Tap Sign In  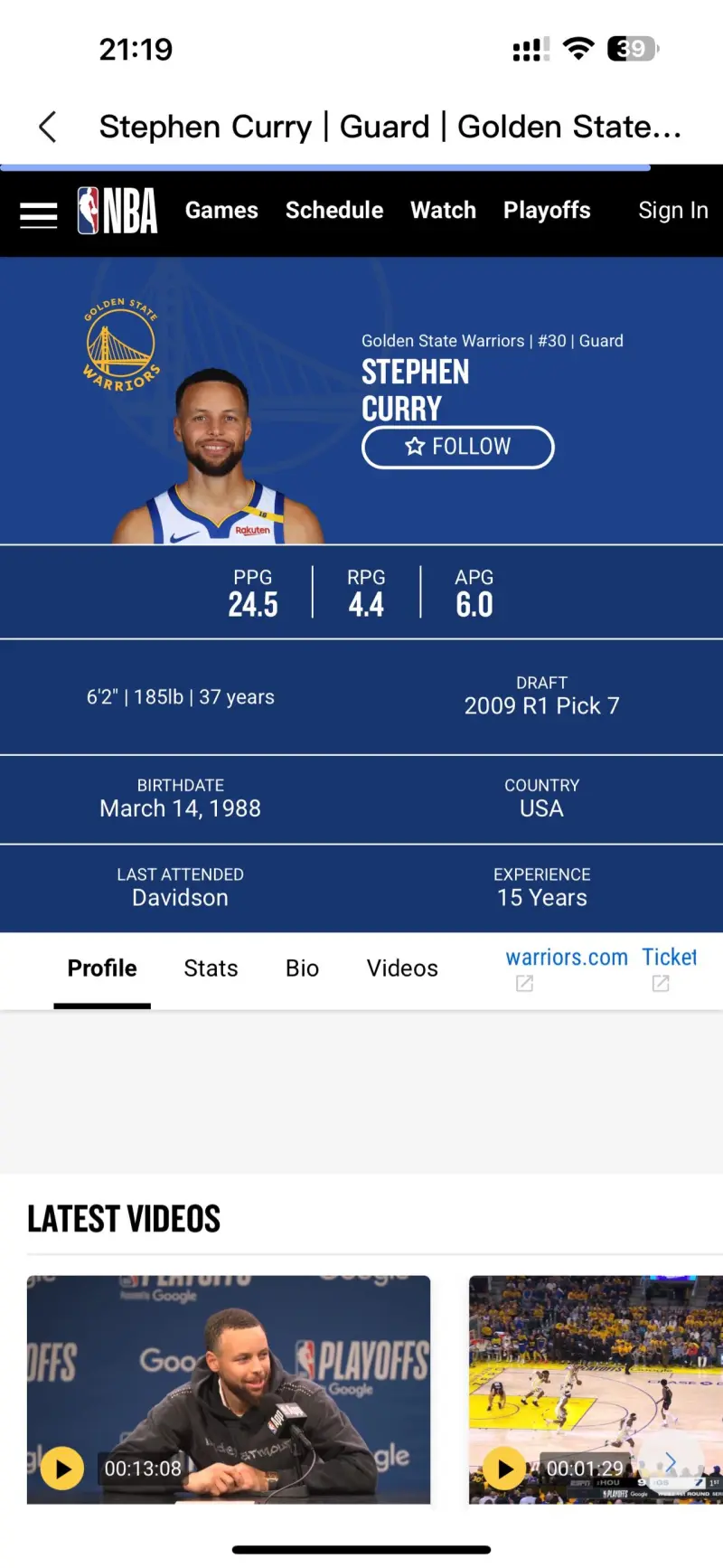tap(672, 211)
